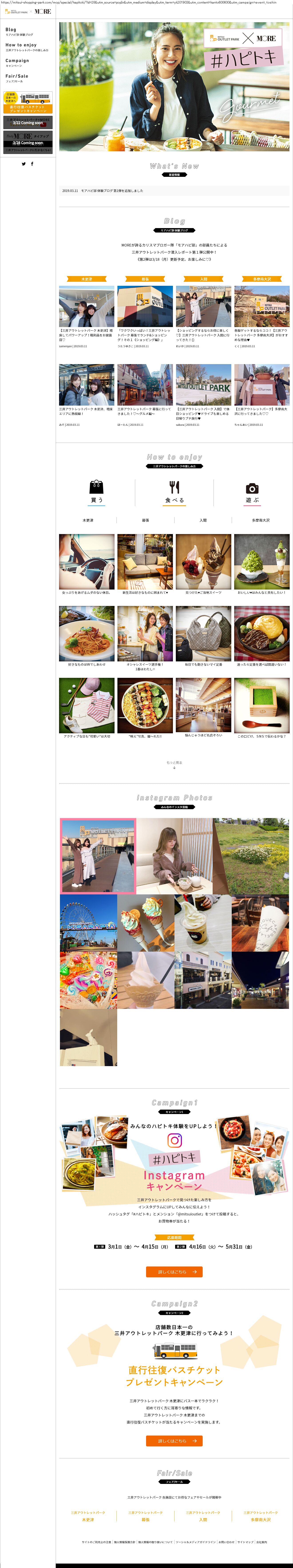Open the Blog link in the sidebar
Image resolution: width=293 pixels, height=1568 pixels.
click(x=11, y=30)
